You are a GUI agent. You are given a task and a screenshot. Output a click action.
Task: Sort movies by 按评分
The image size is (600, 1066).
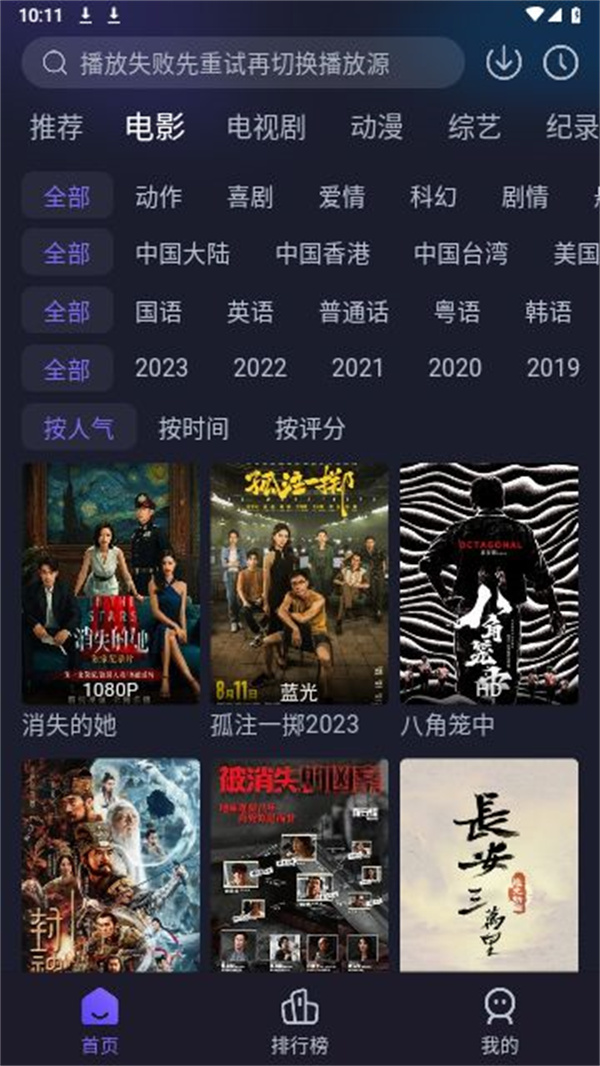click(310, 429)
